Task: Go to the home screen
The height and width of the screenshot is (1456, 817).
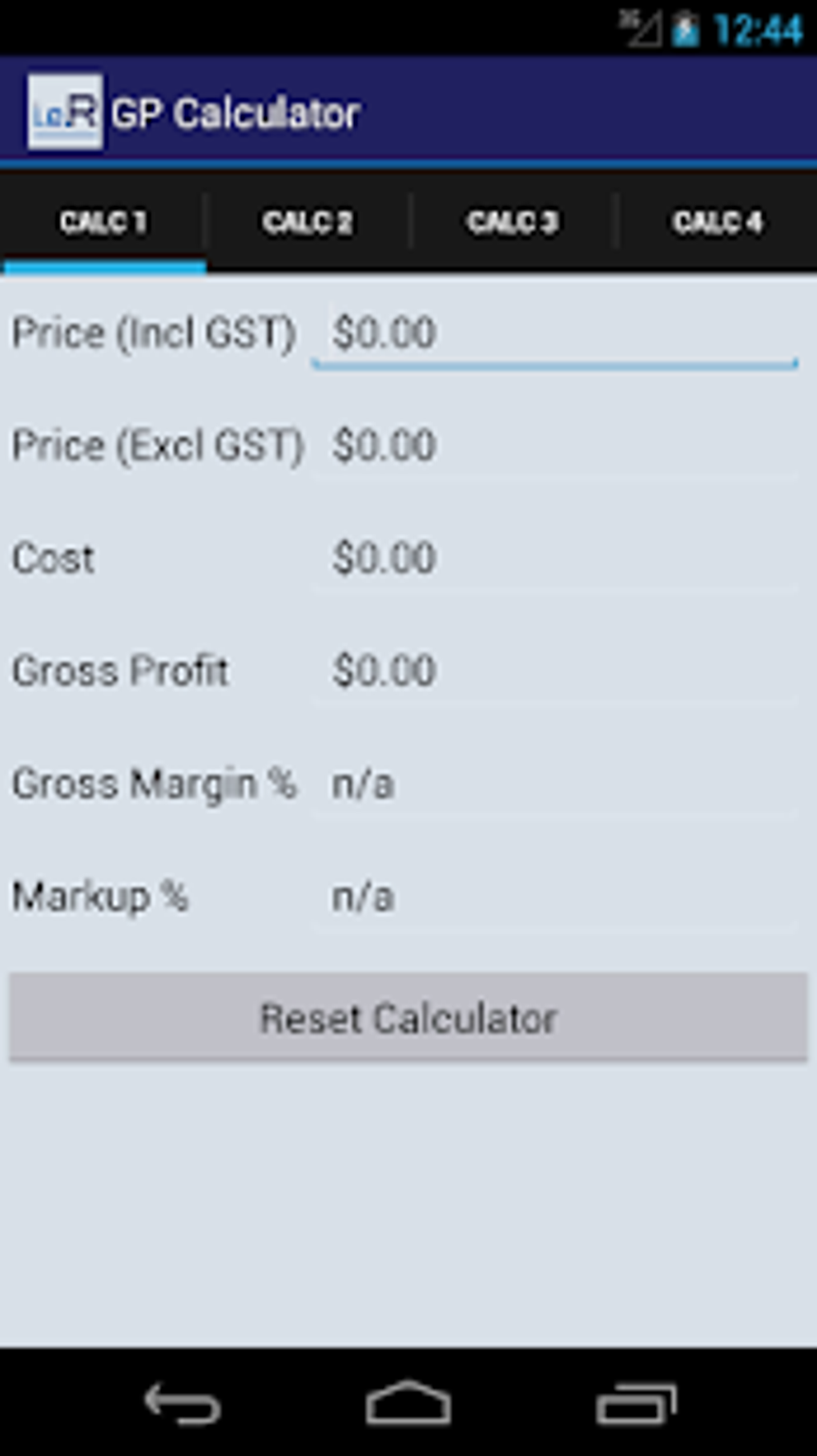Action: 408,1403
